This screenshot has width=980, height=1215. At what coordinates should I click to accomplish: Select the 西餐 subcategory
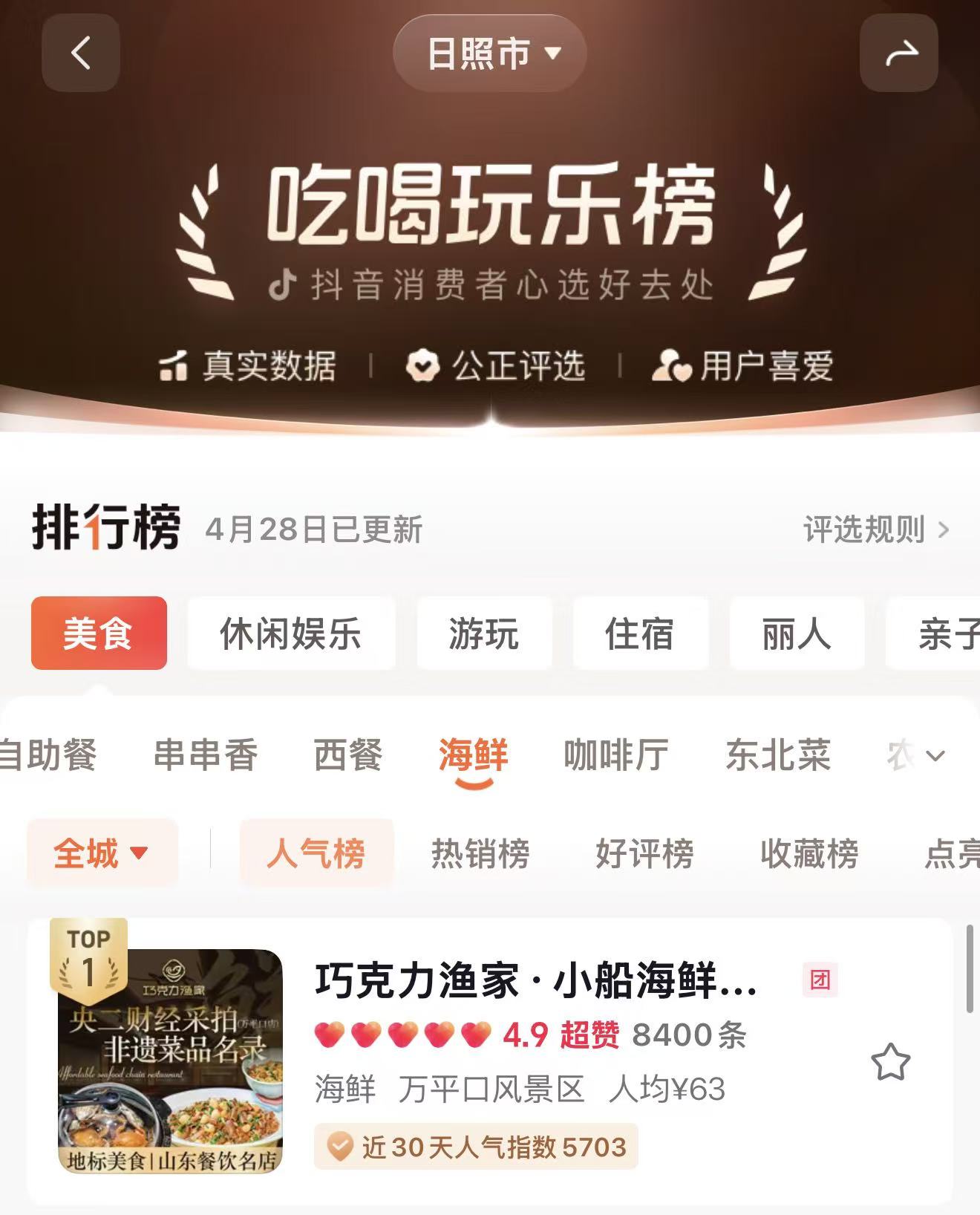[348, 755]
